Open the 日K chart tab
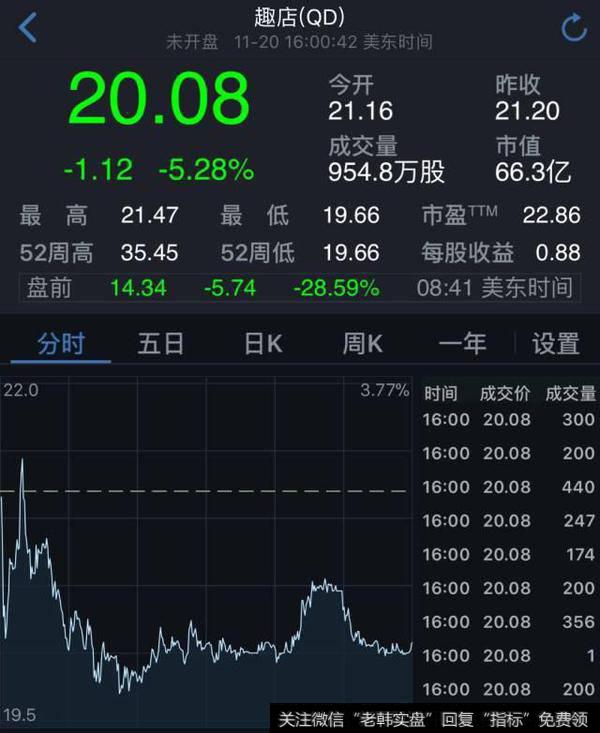 pos(263,344)
